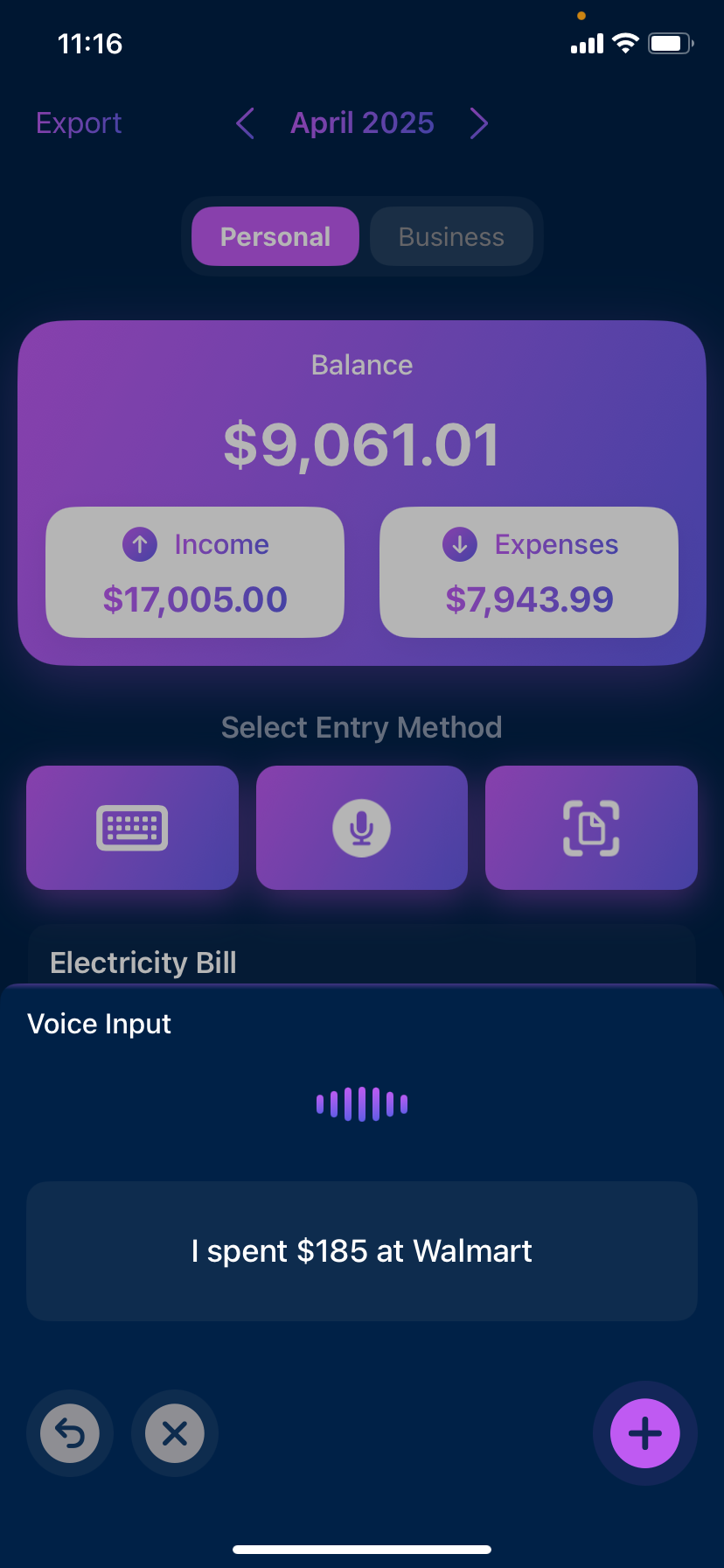The width and height of the screenshot is (724, 1568).
Task: Switch to the Personal tab
Action: point(275,236)
